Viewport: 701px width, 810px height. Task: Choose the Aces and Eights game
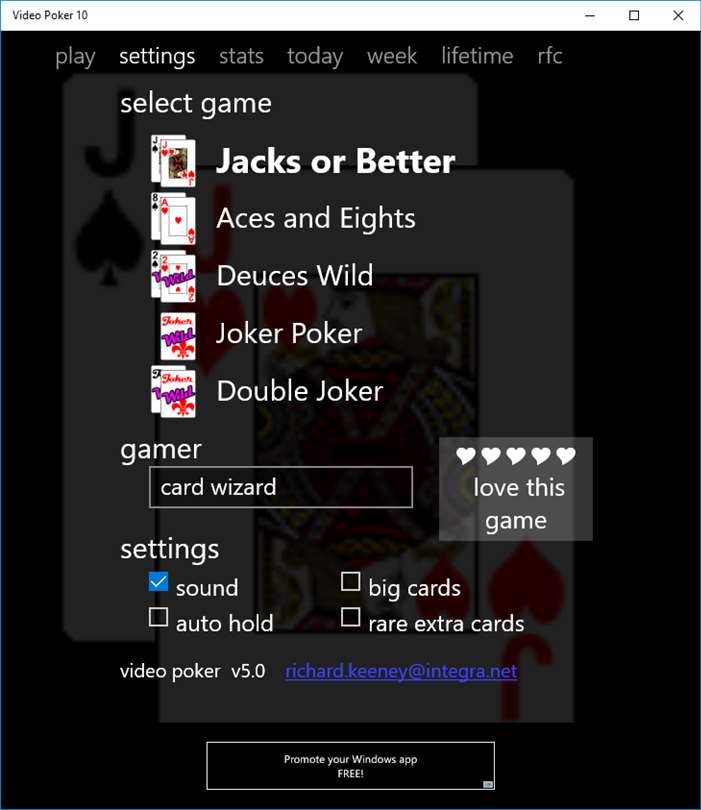click(x=315, y=218)
